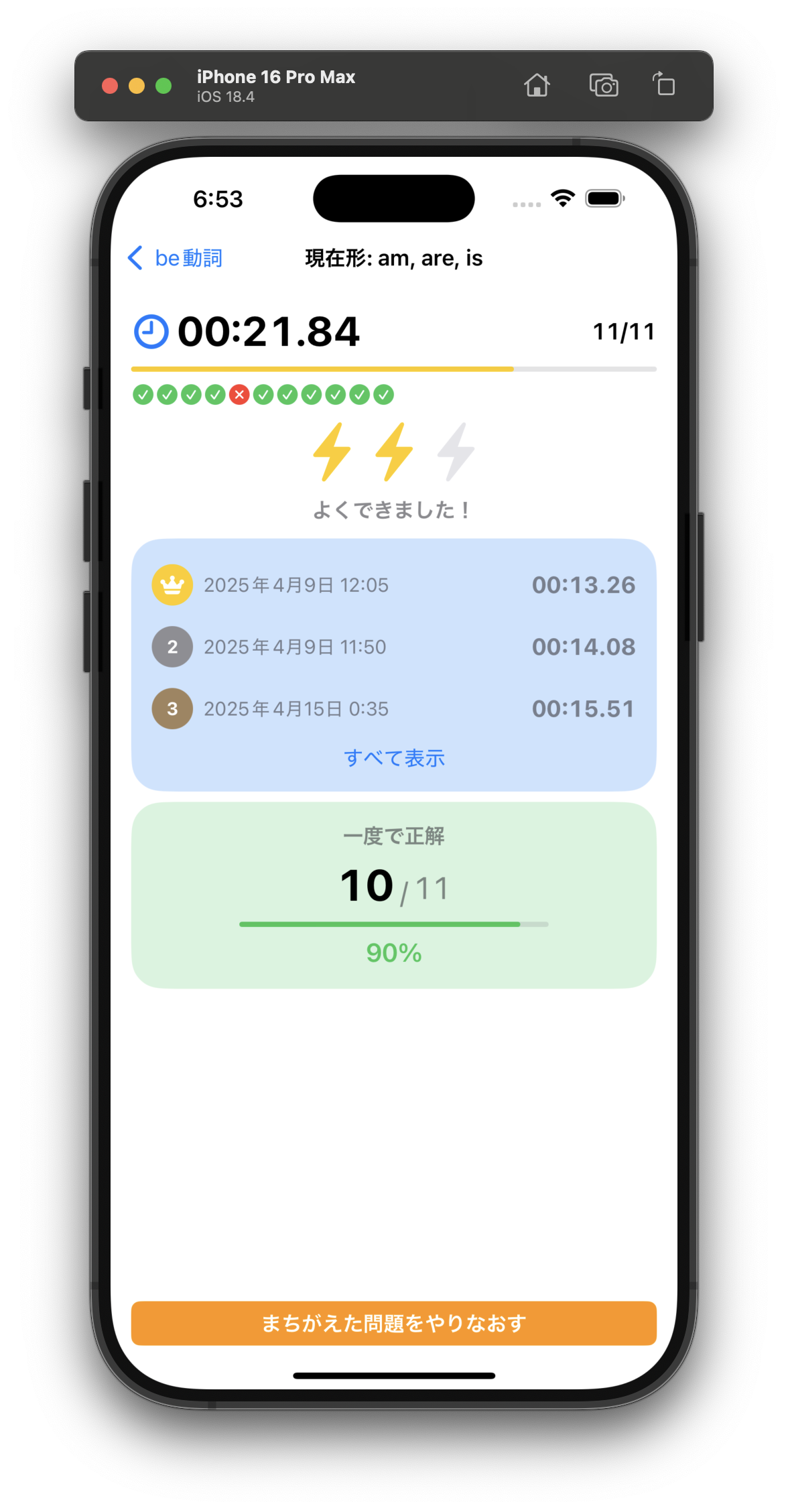Go to simulator home screen
Image resolution: width=788 pixels, height=1512 pixels.
537,86
